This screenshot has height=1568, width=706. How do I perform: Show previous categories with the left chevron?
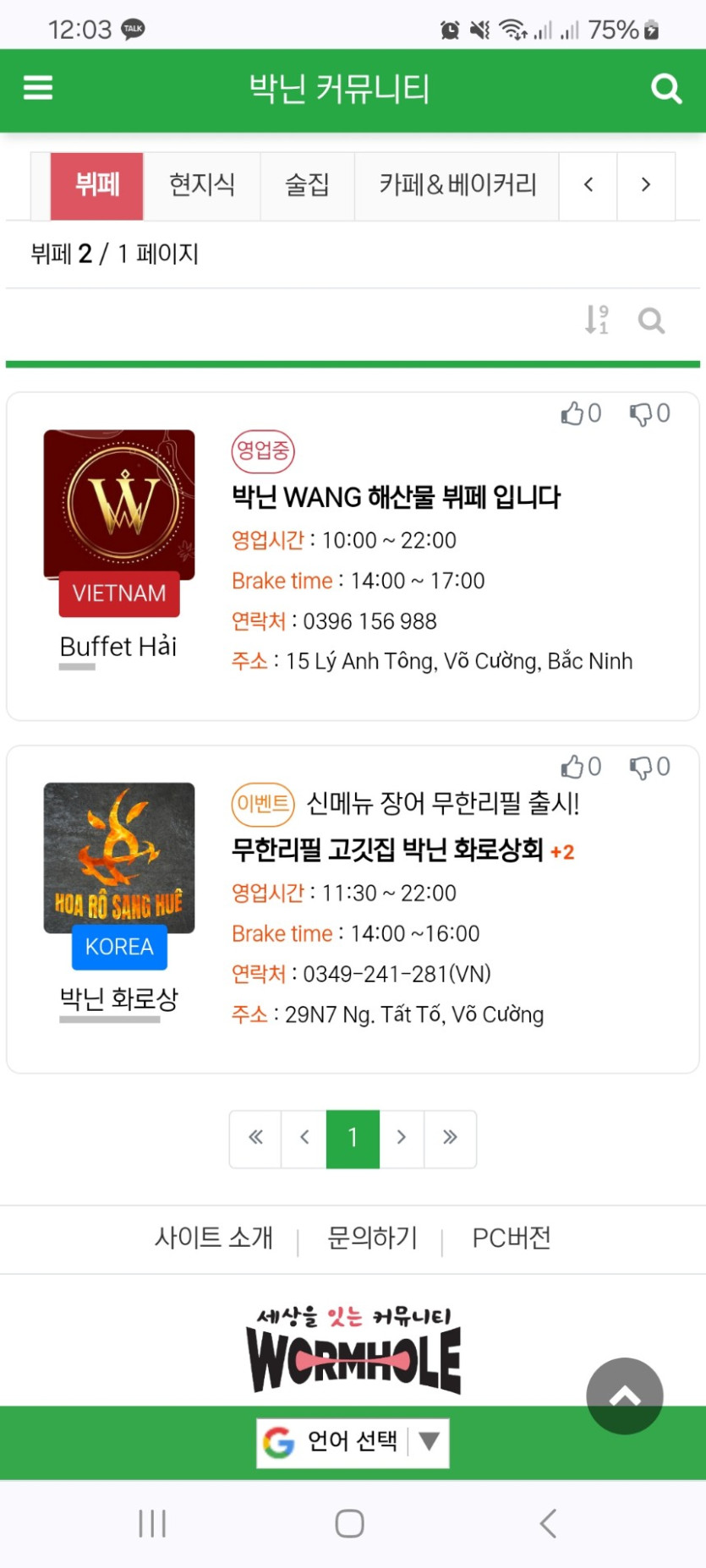(588, 184)
